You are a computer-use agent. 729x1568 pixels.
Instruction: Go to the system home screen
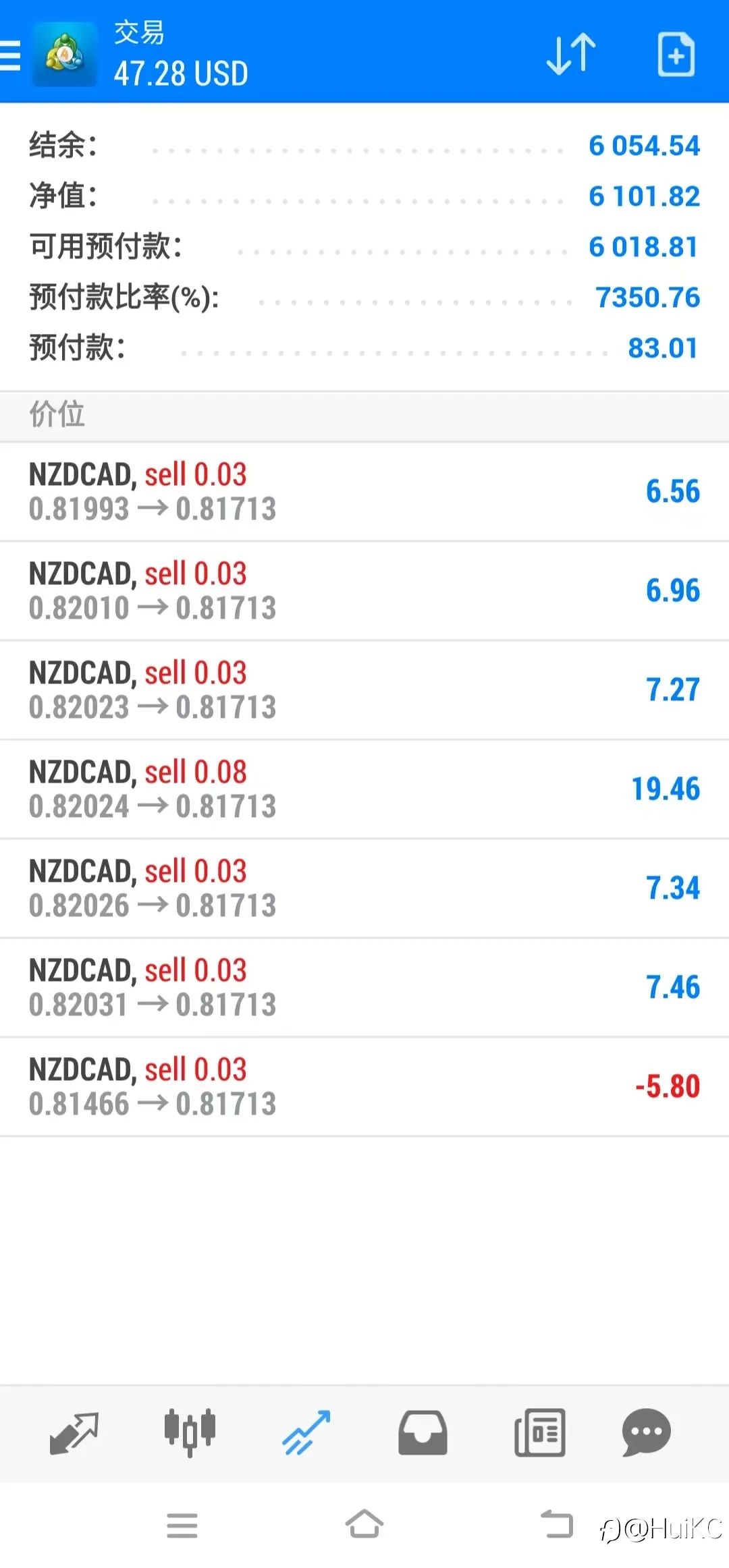pos(364,1525)
